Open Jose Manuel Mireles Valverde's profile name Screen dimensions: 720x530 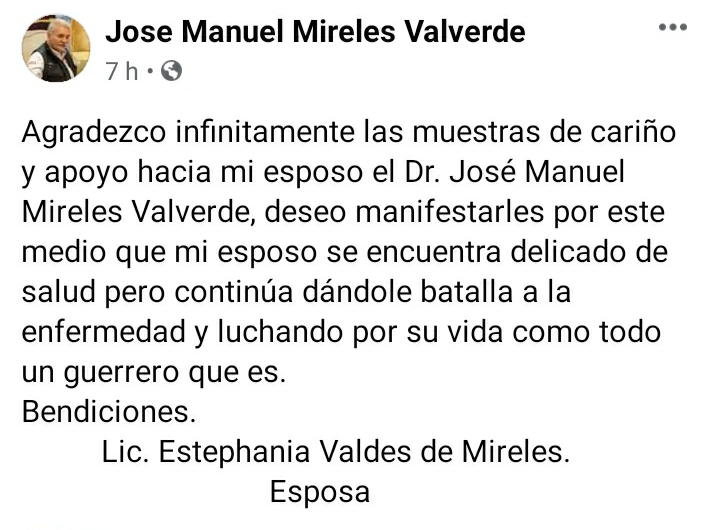315,32
